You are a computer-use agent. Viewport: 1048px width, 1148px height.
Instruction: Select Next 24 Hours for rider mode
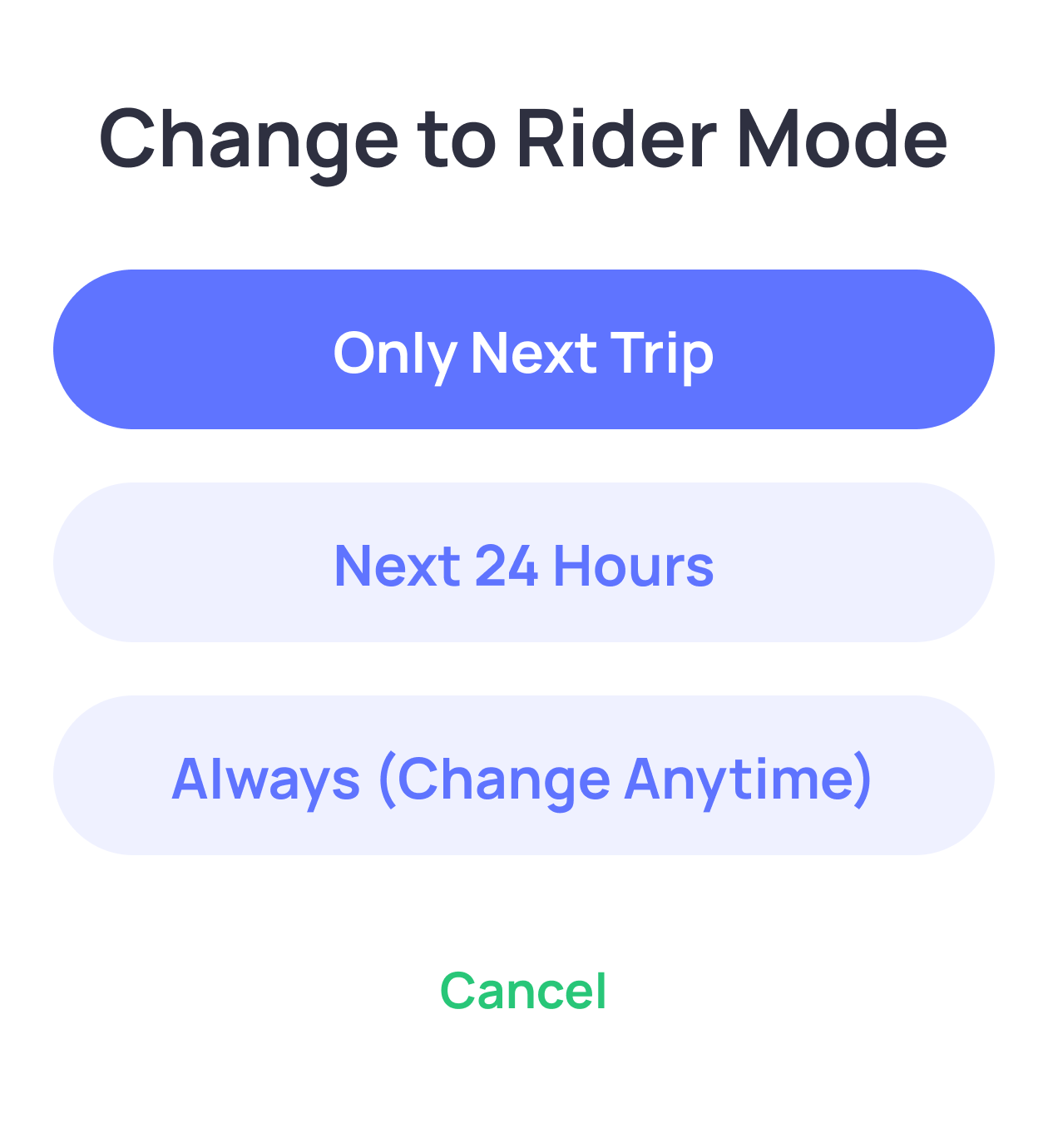(x=524, y=562)
